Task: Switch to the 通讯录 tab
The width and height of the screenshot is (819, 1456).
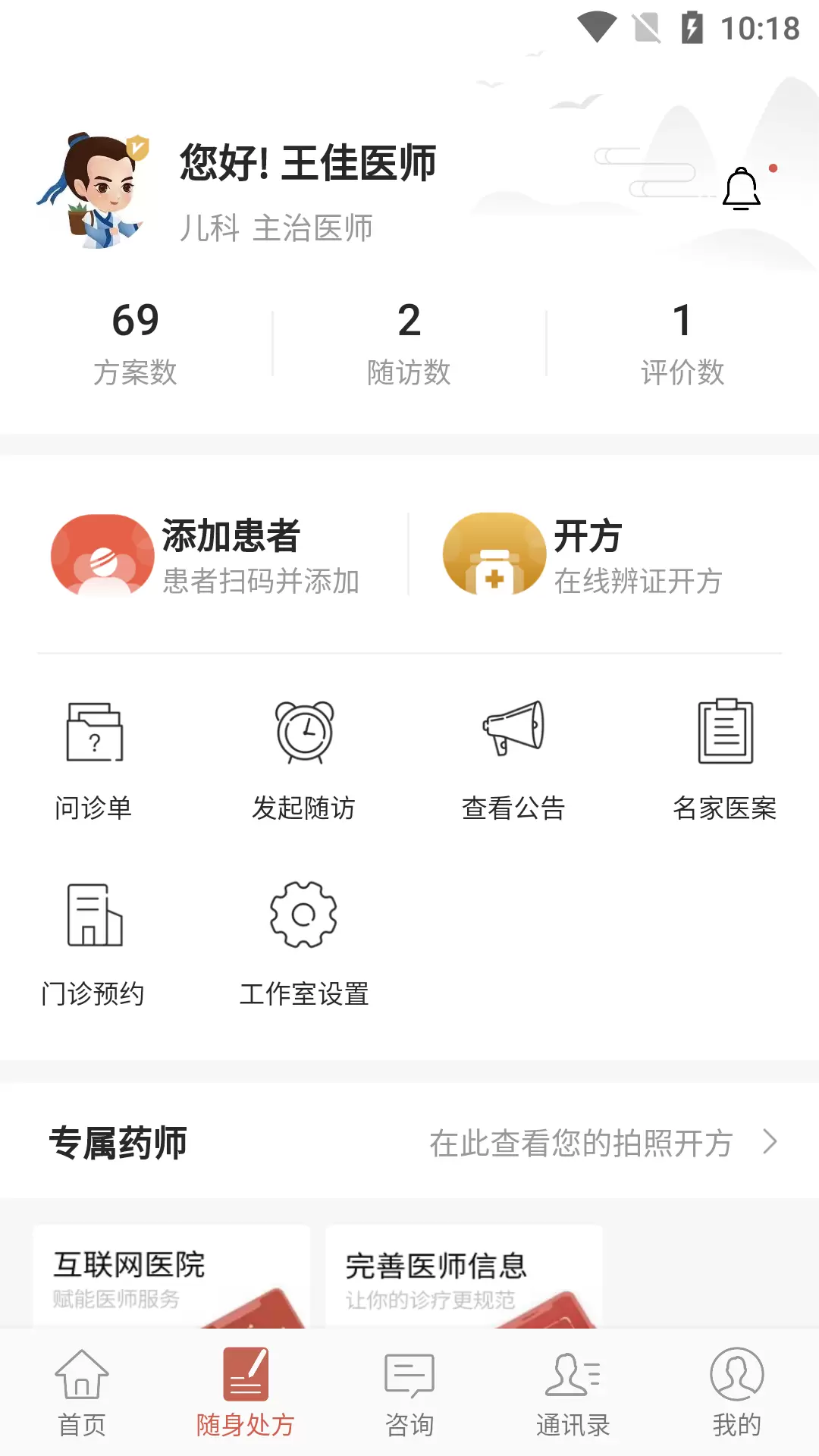Action: (x=573, y=1393)
